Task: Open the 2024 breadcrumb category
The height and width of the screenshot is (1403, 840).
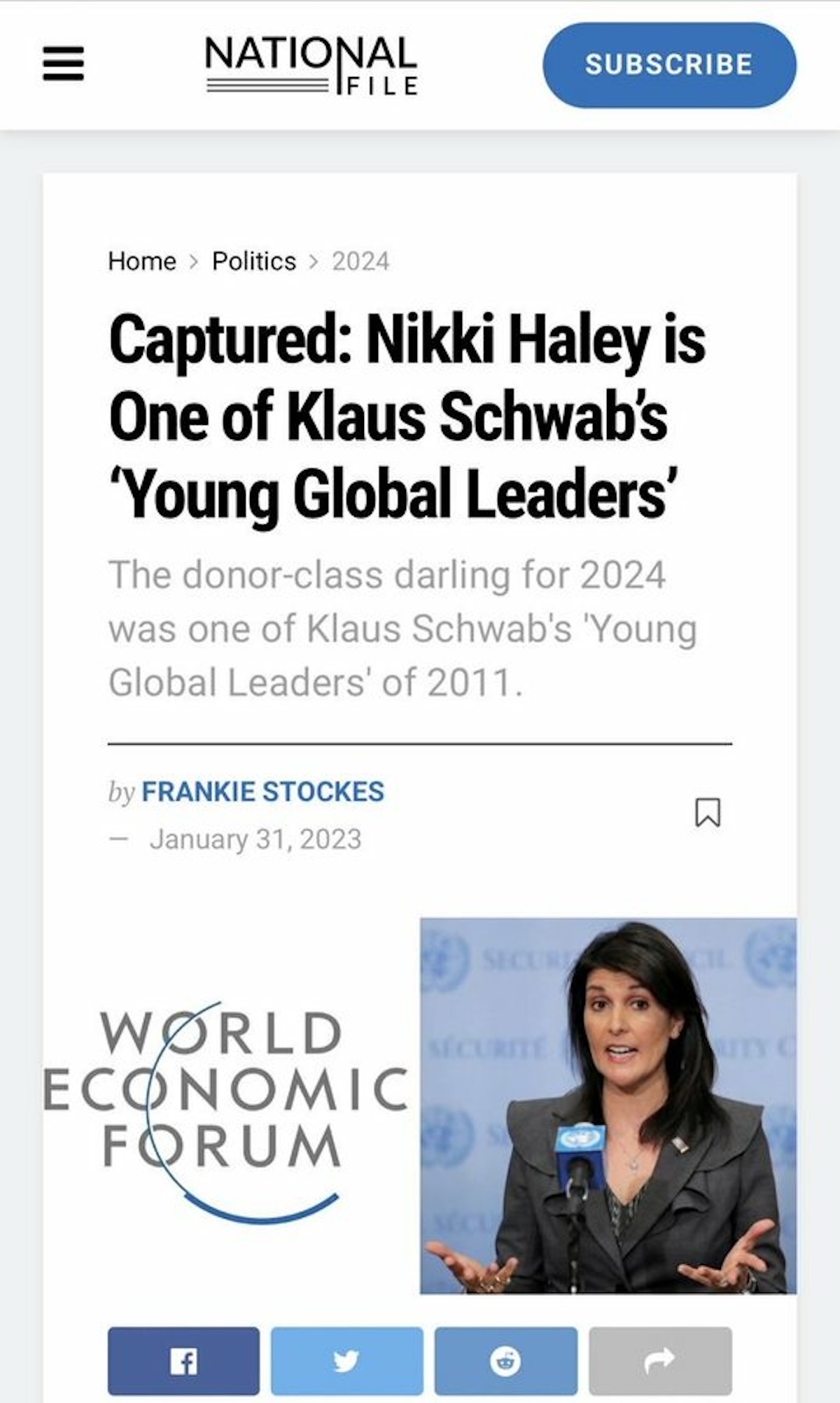Action: tap(360, 261)
